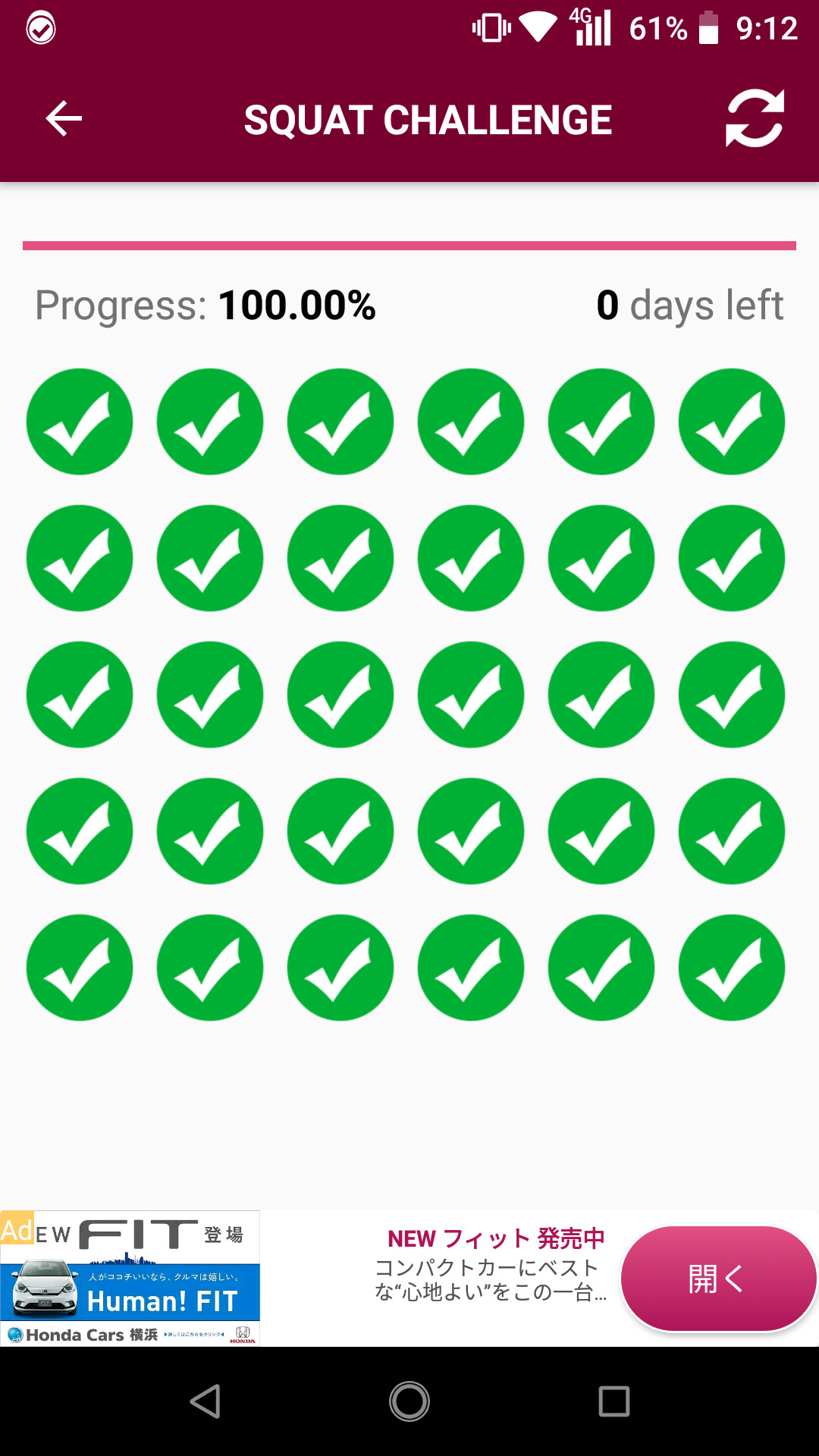Open the Honda FIT ad with 開く button
Screen dimensions: 819x1456
[717, 1279]
